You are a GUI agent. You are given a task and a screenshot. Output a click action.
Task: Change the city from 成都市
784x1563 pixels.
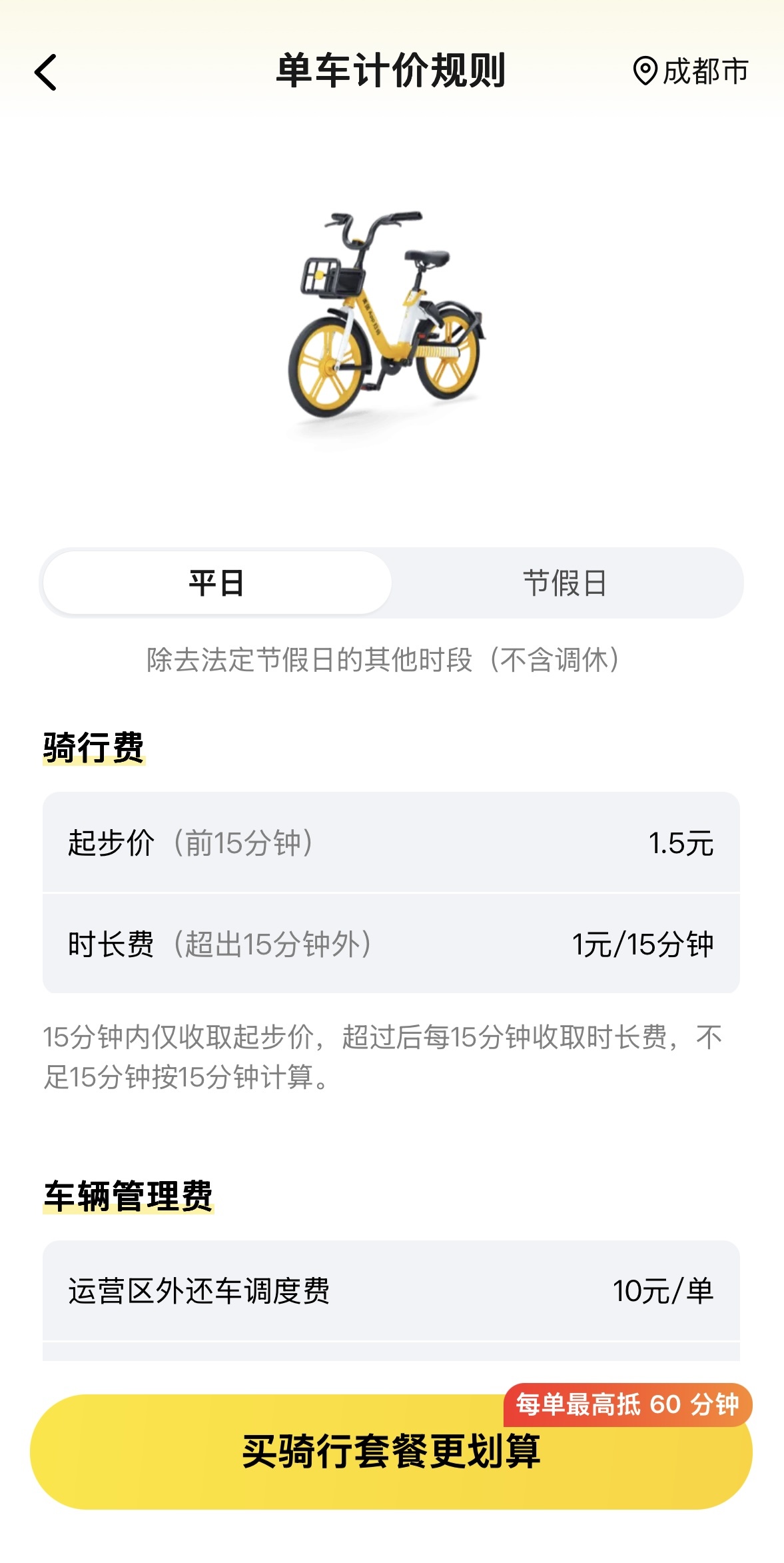tap(691, 71)
